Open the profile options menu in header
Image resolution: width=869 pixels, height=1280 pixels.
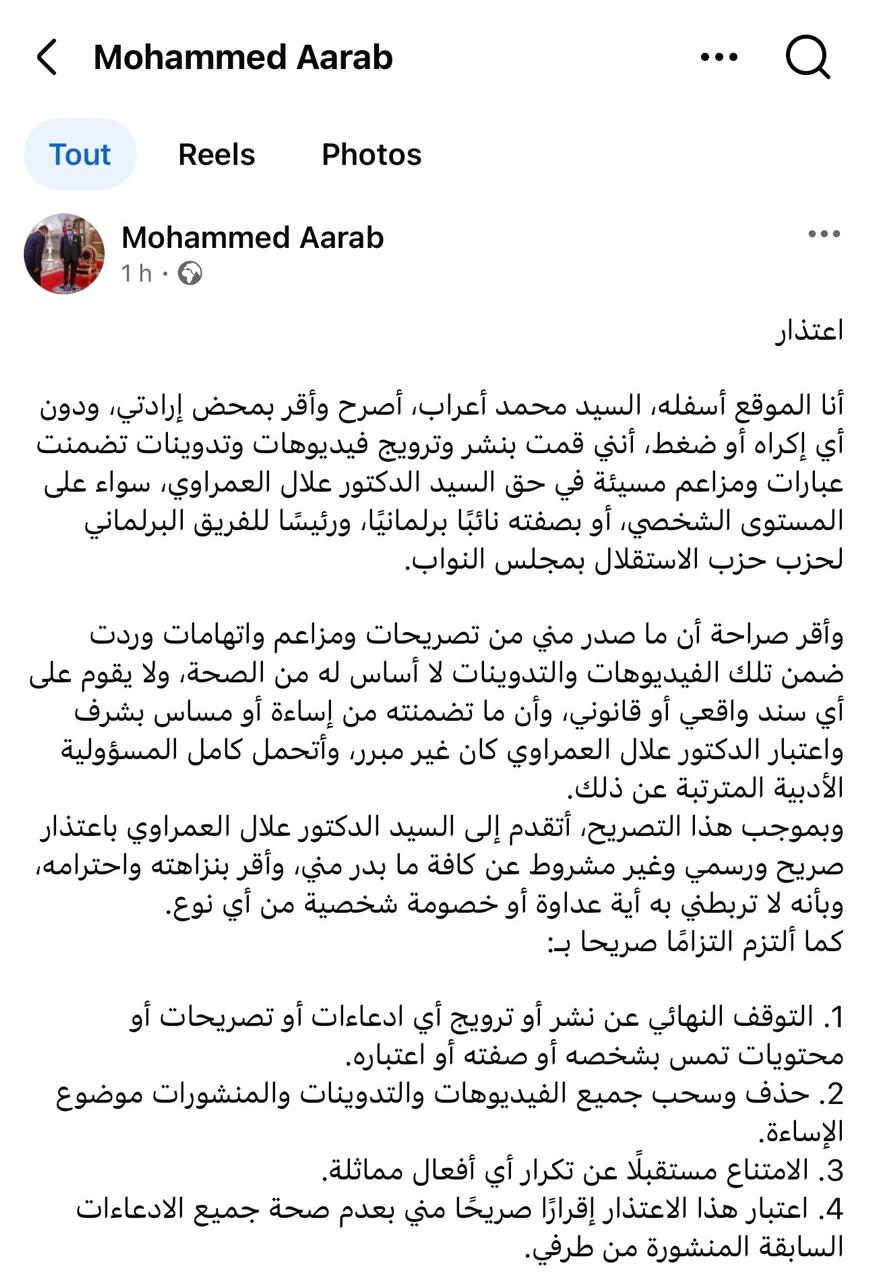(x=719, y=58)
